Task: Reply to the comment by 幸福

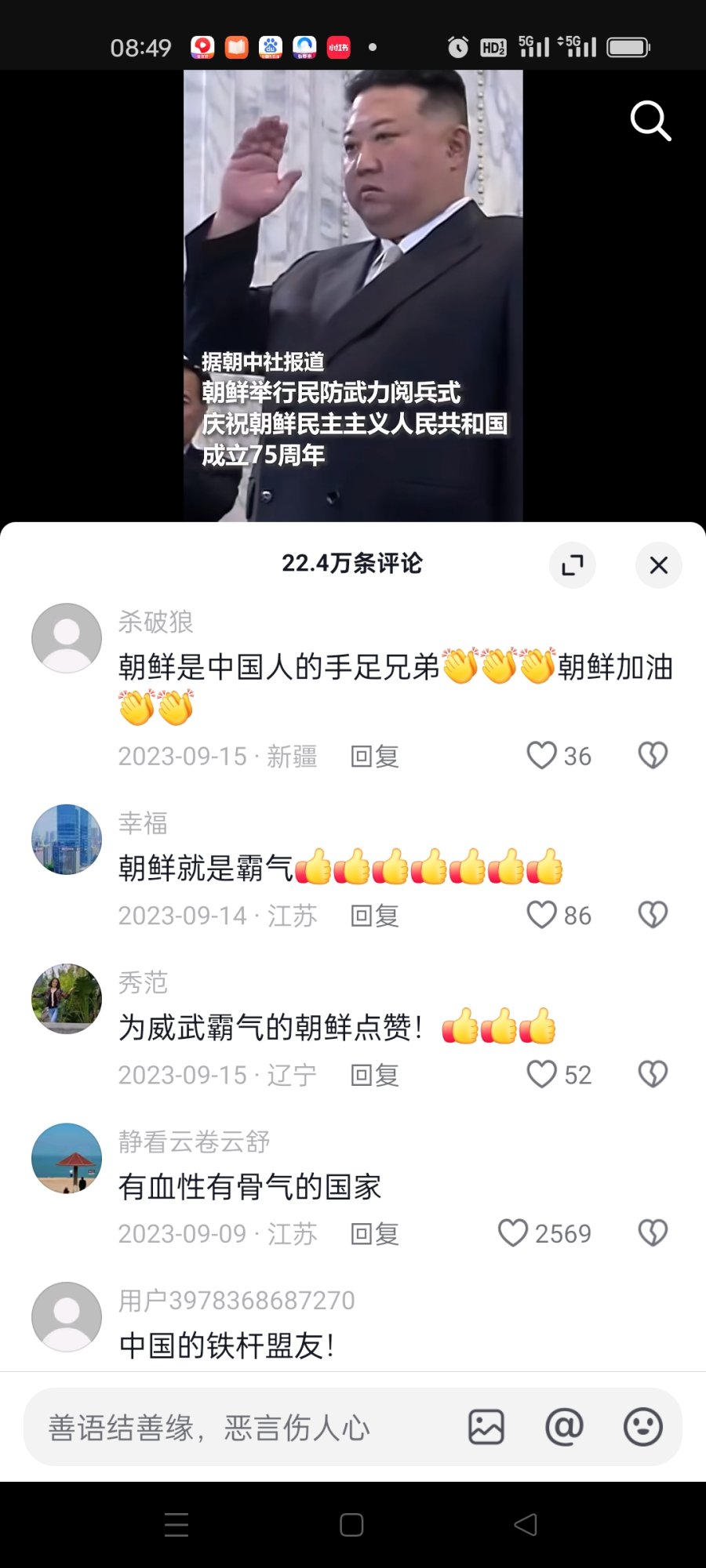Action: point(374,916)
